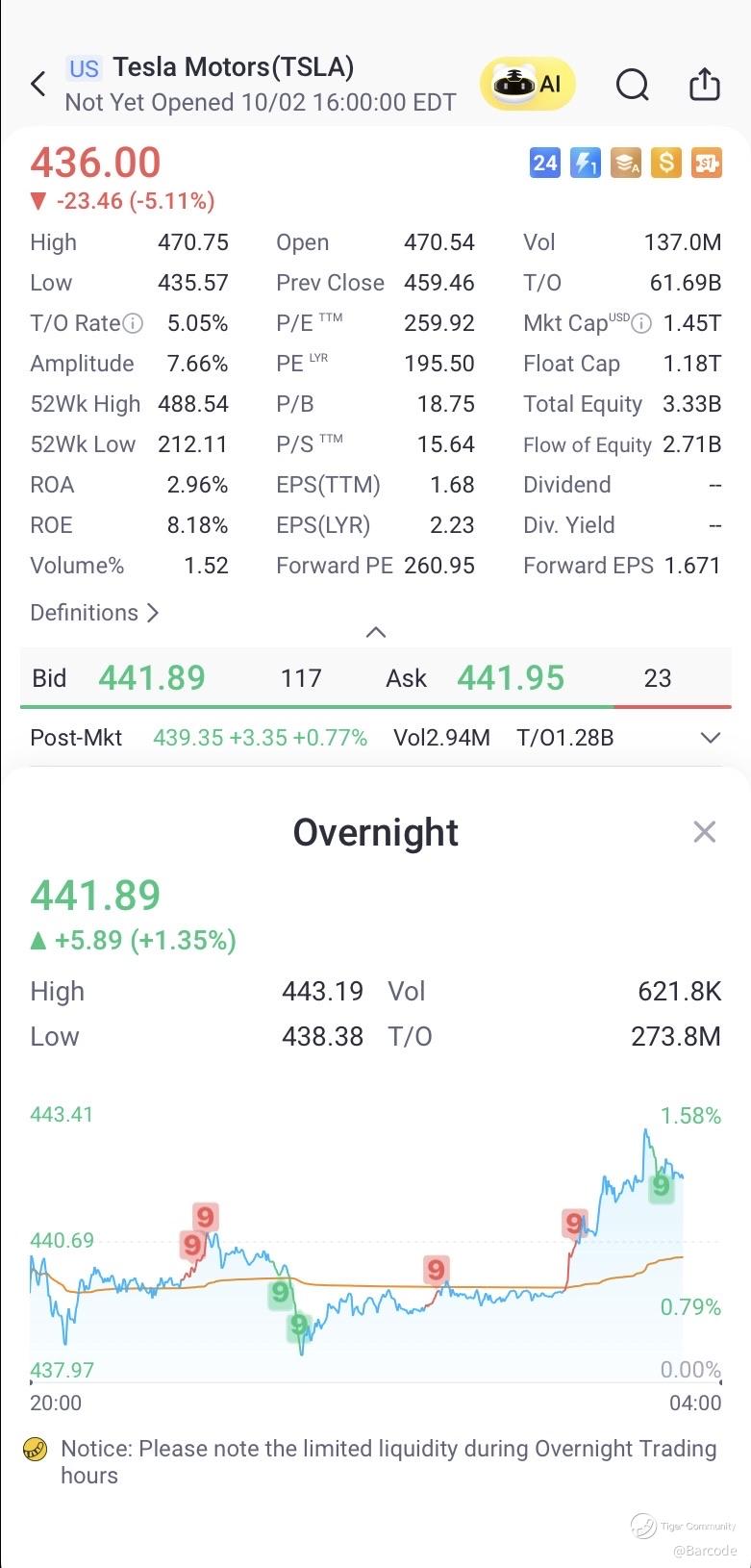The image size is (751, 1568).
Task: Close the Overnight panel
Action: 705,832
